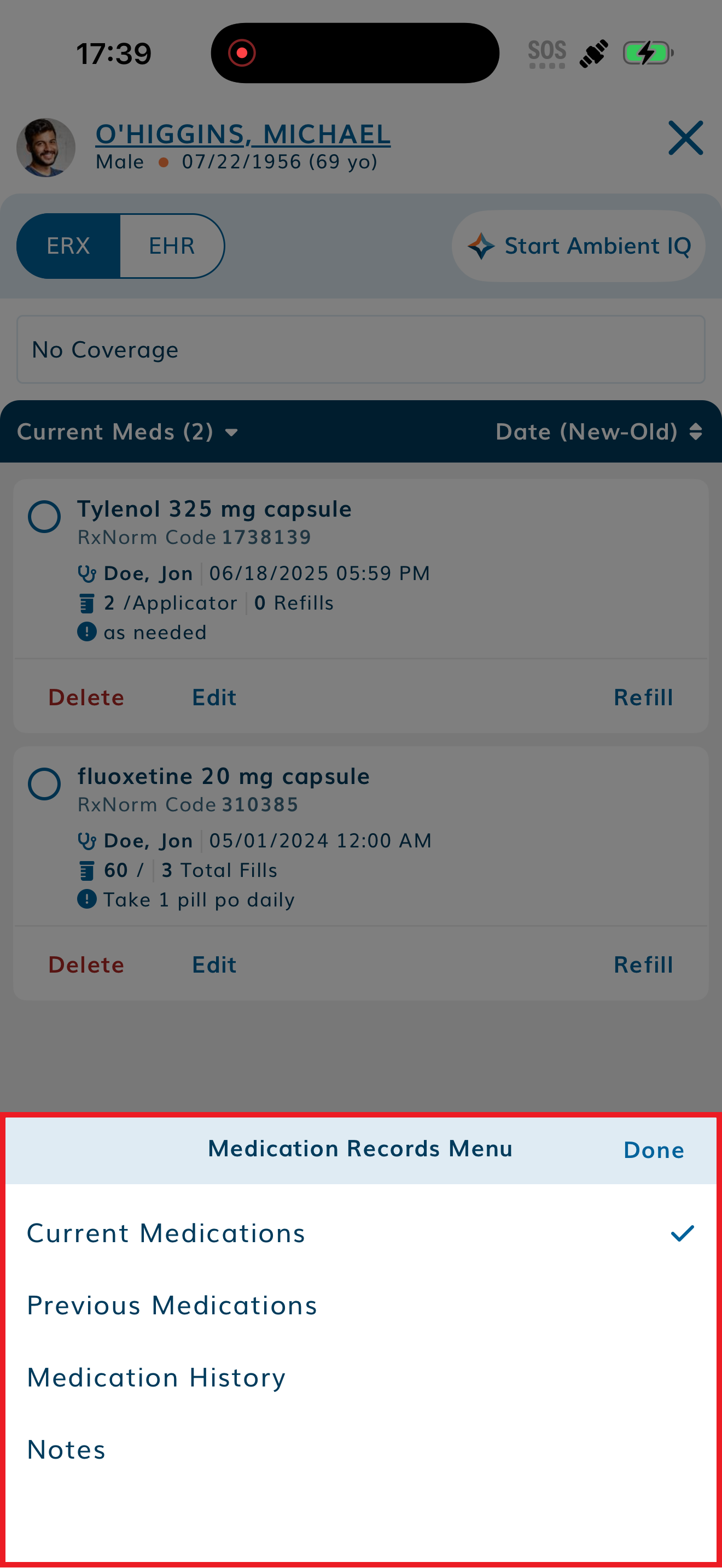Tap the screen recording indicator in status bar
The width and height of the screenshot is (722, 1568).
[242, 52]
